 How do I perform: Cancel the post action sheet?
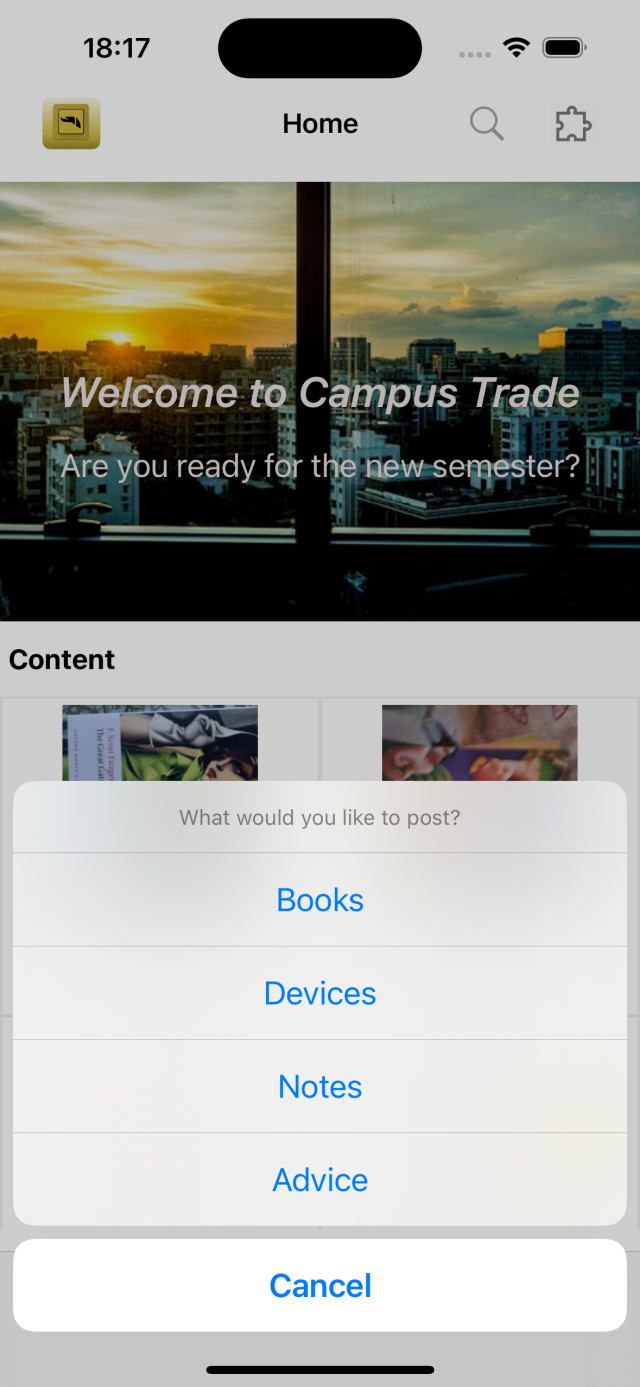(320, 1285)
